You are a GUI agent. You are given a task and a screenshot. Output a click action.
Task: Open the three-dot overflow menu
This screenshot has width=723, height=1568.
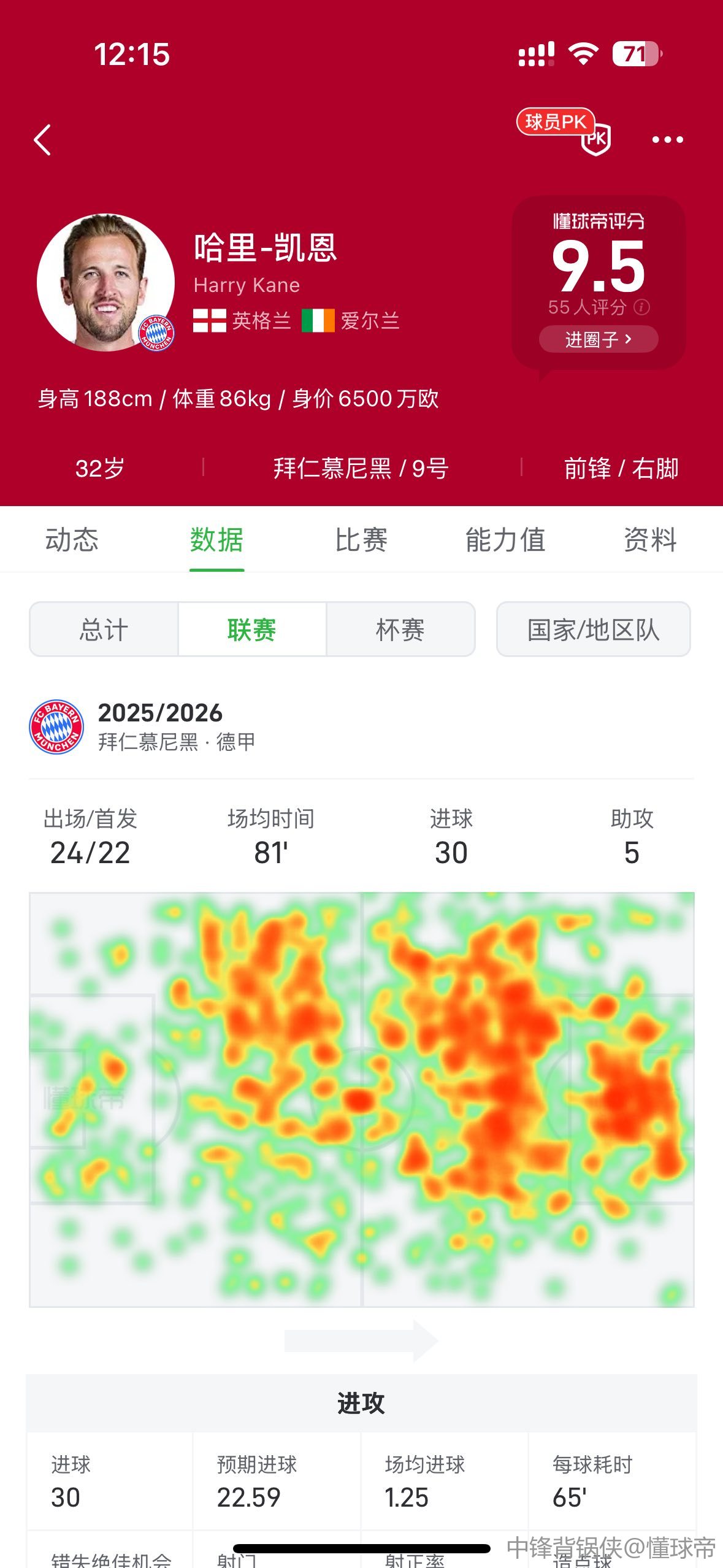(x=667, y=140)
